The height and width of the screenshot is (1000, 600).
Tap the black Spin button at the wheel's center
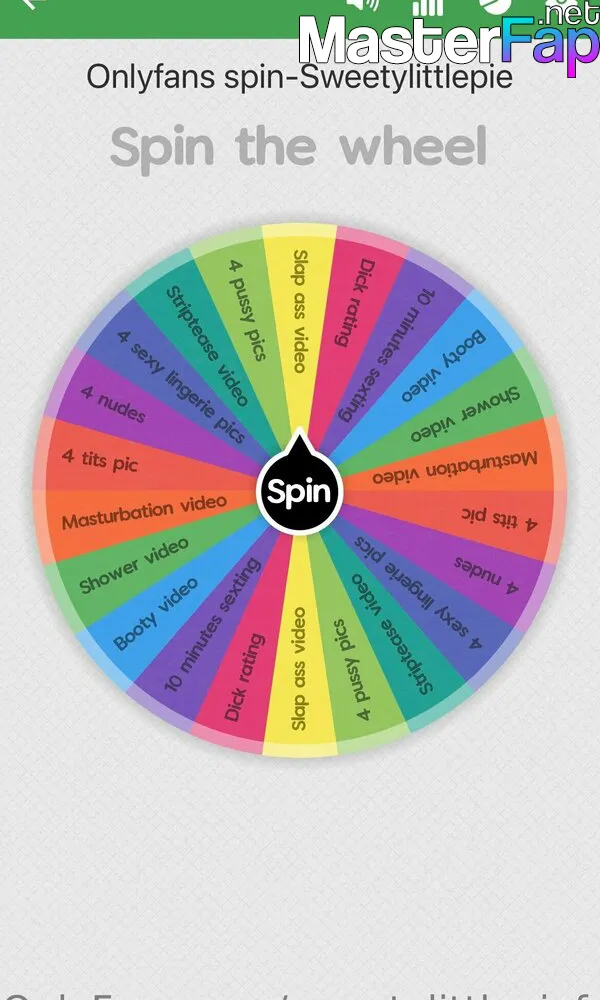pyautogui.click(x=300, y=489)
